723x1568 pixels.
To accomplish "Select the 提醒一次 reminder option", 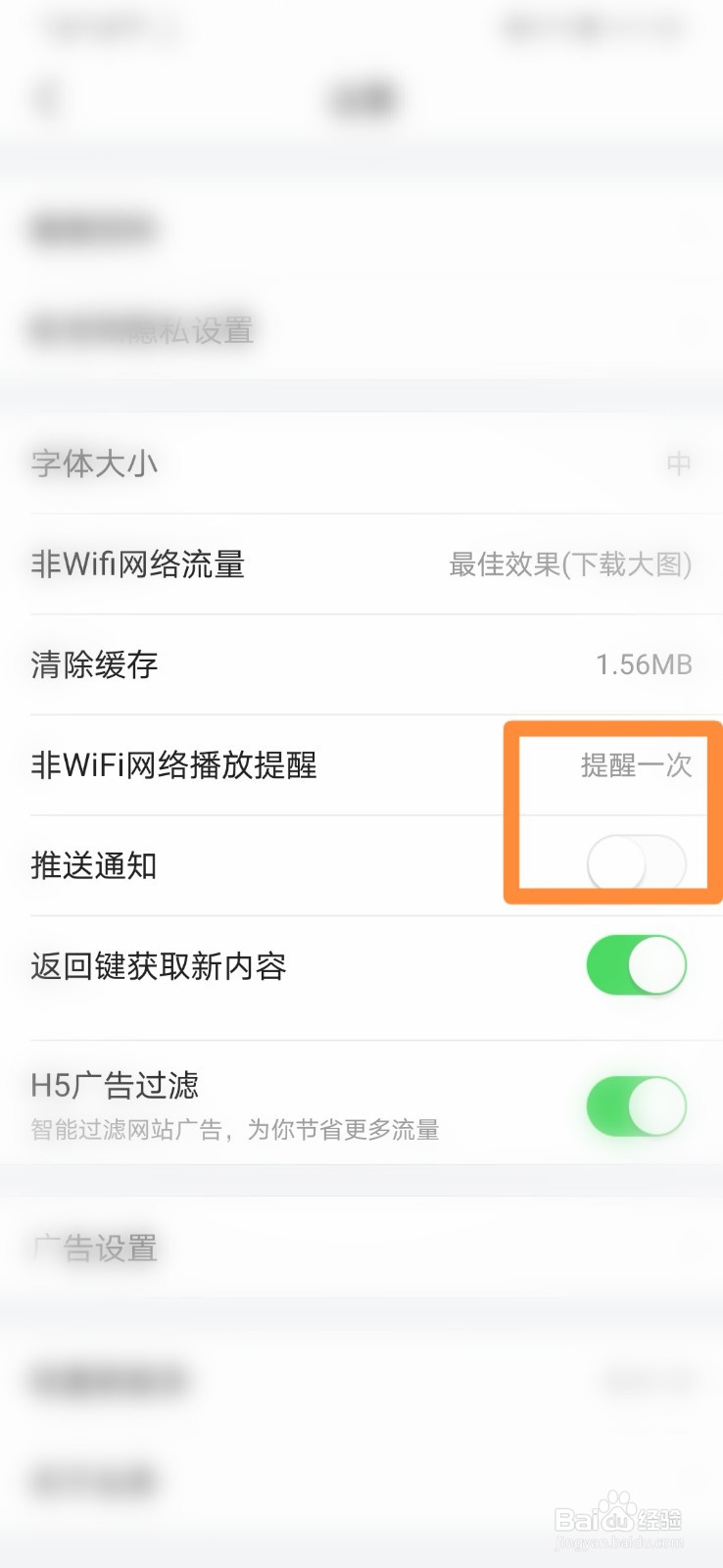I will pyautogui.click(x=635, y=766).
